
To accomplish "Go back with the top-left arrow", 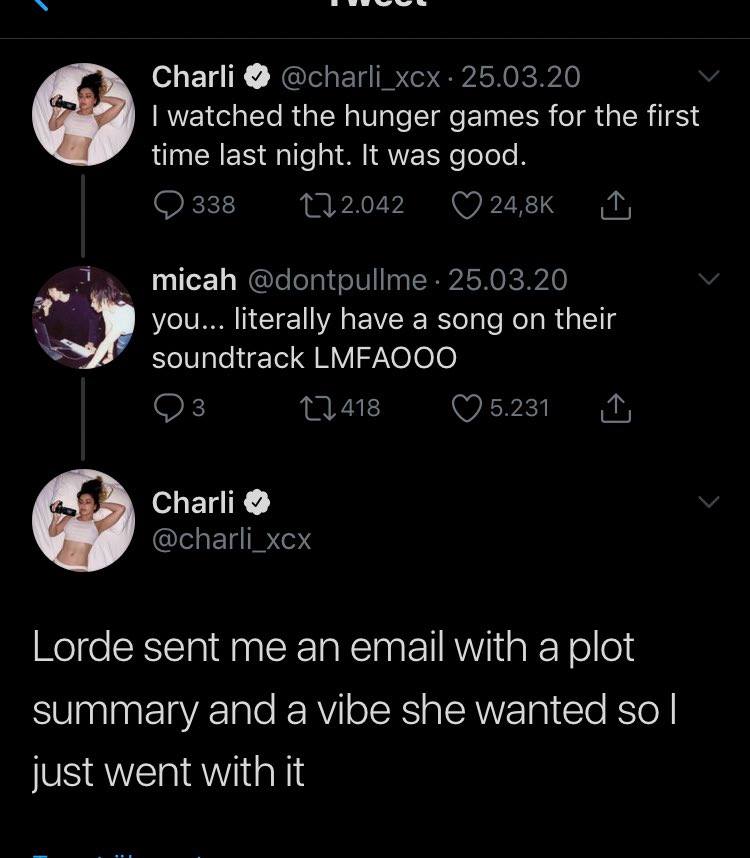I will pyautogui.click(x=39, y=4).
